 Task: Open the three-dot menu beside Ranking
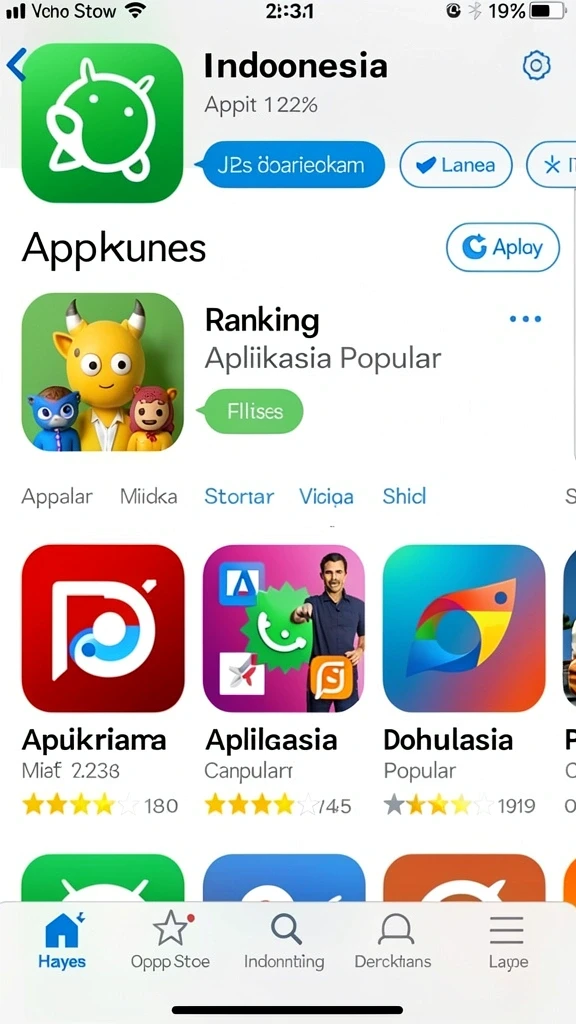coord(525,319)
